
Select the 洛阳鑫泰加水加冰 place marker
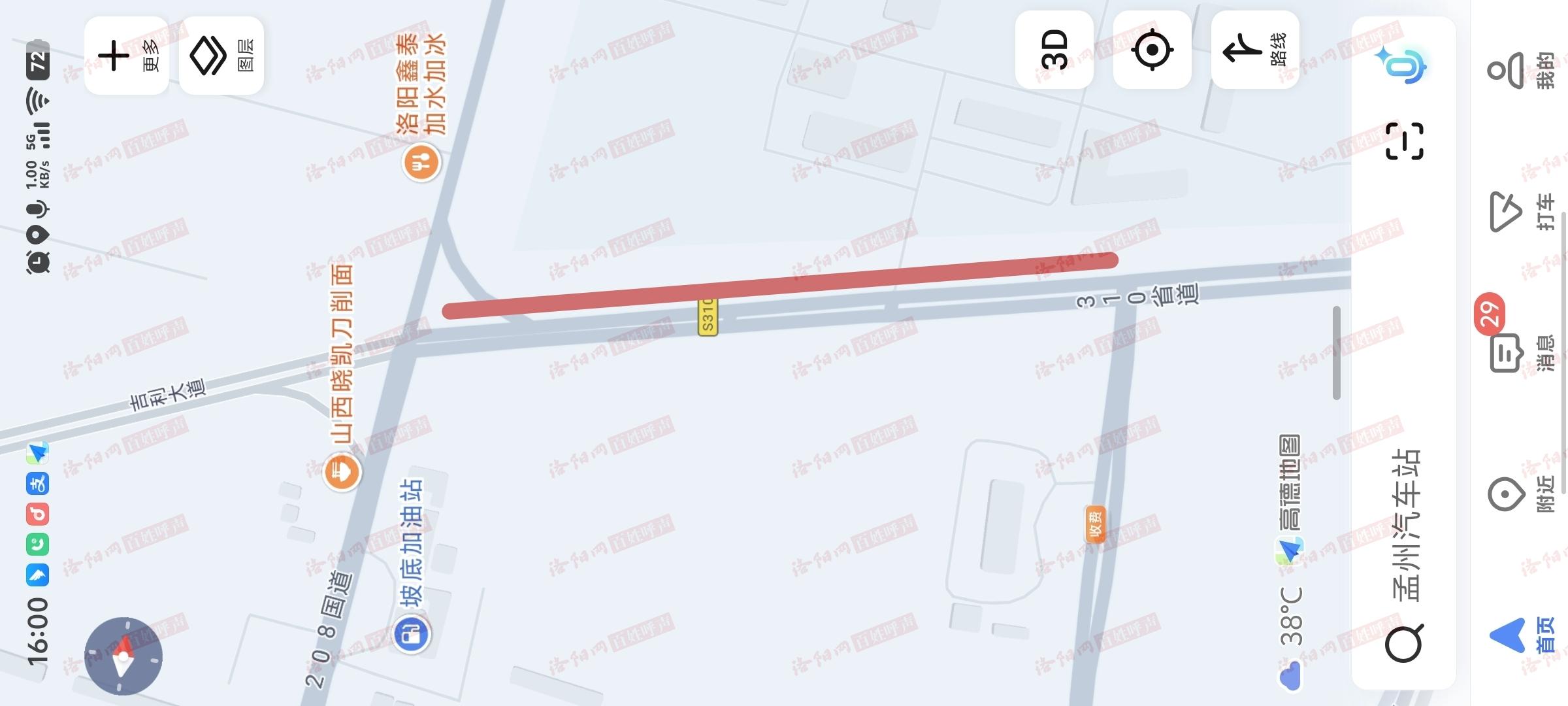coord(421,162)
